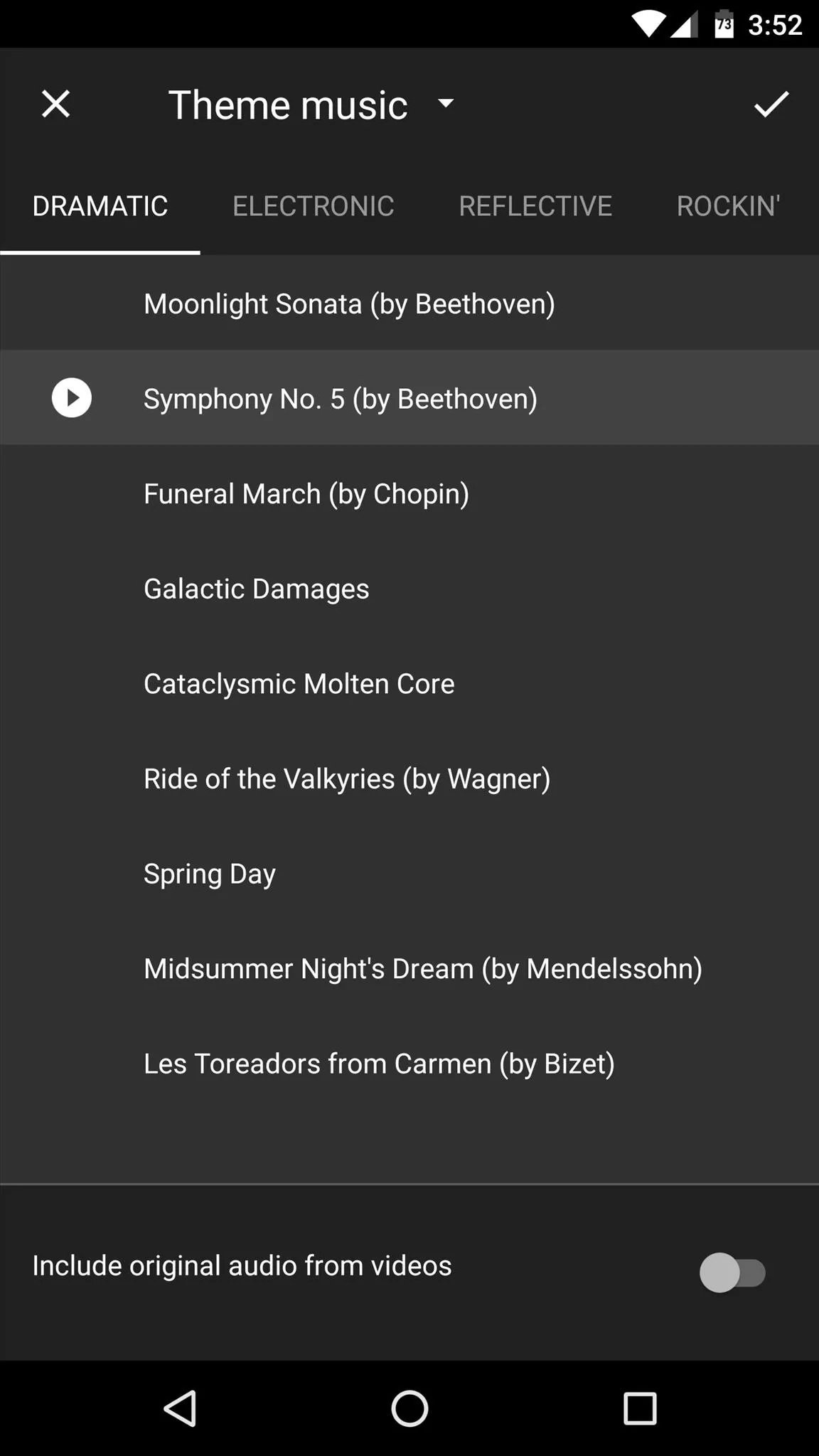The image size is (819, 1456).
Task: Select Funeral March by Chopin
Action: coord(409,493)
